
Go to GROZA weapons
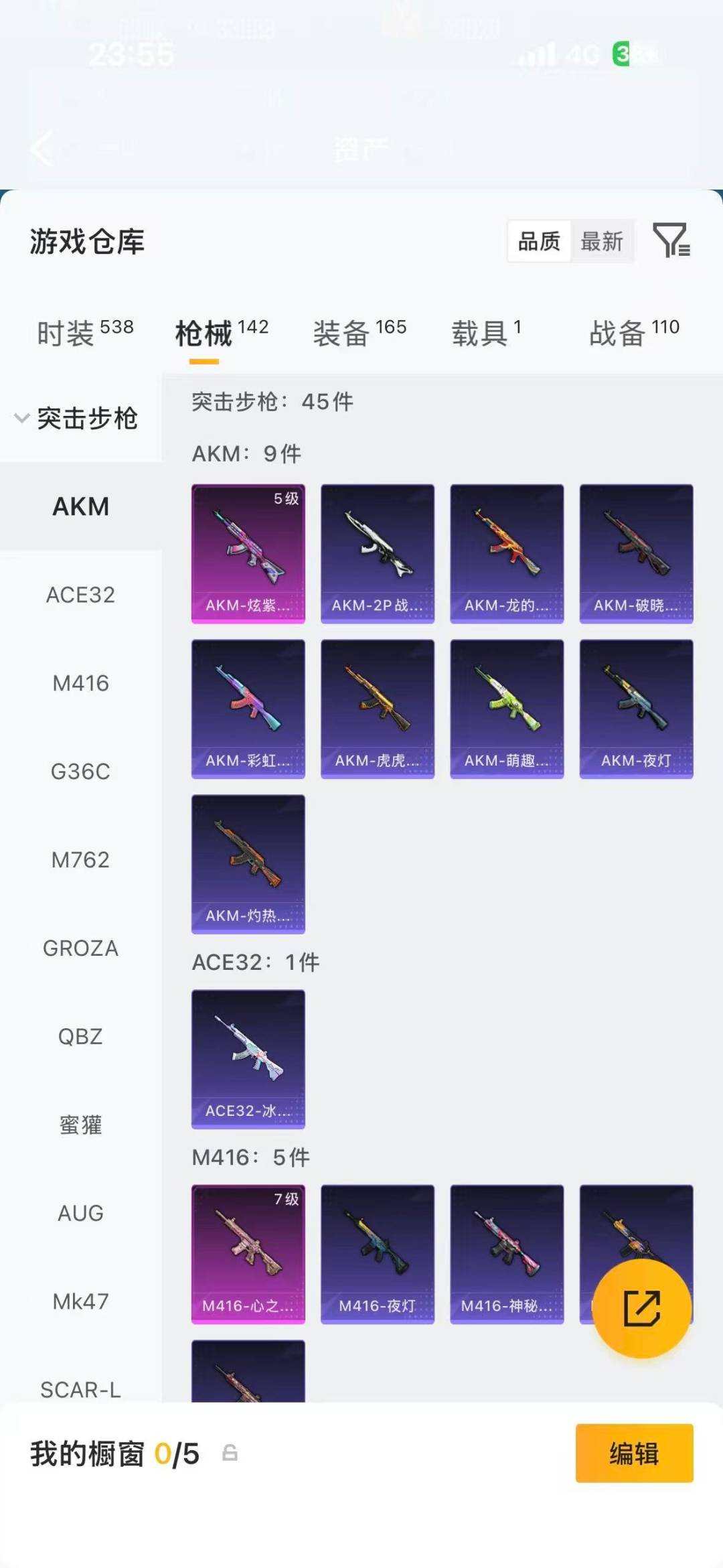pyautogui.click(x=80, y=948)
